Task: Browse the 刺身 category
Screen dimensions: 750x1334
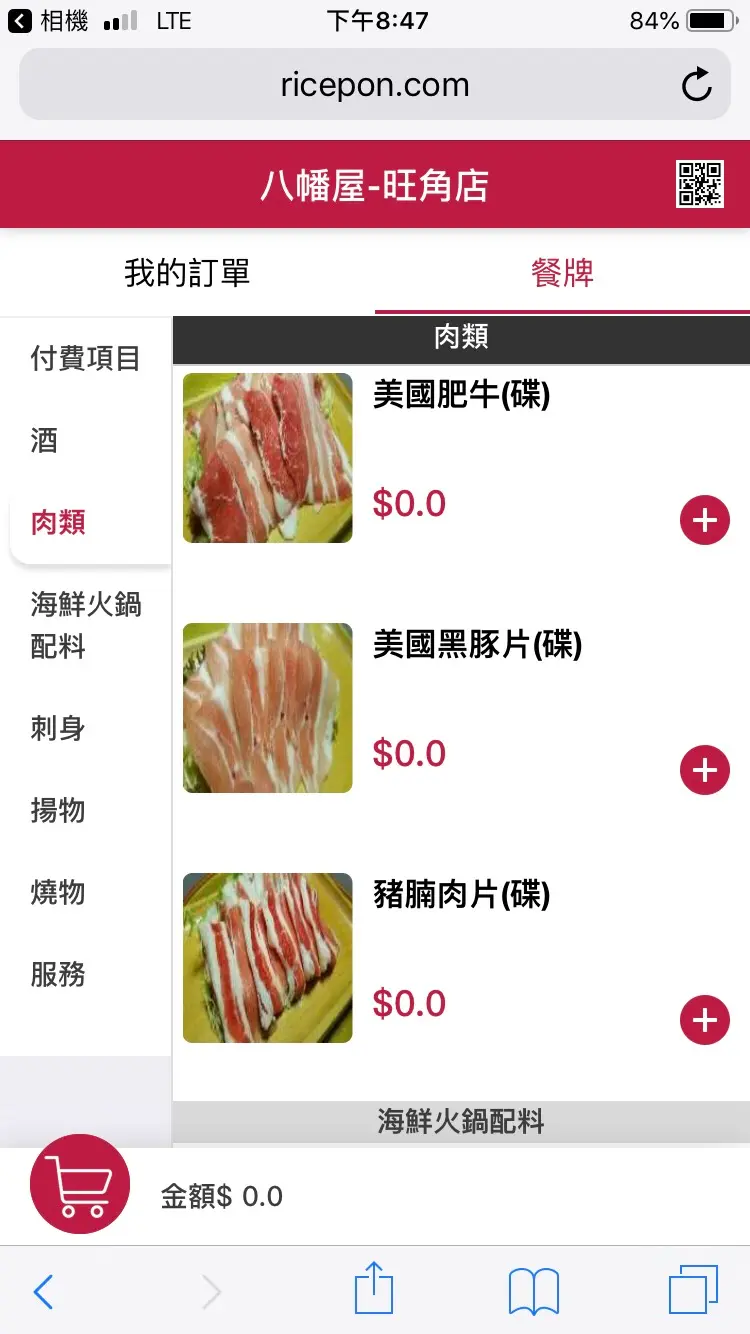Action: (x=58, y=728)
